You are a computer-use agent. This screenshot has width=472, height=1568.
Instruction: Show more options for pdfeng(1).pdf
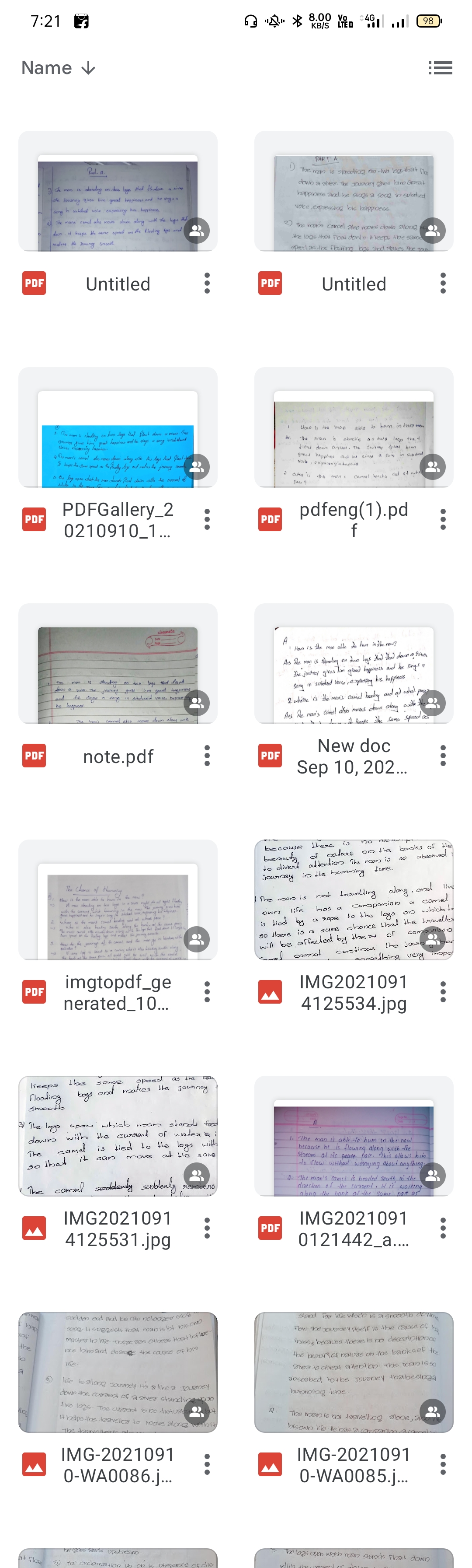[443, 520]
